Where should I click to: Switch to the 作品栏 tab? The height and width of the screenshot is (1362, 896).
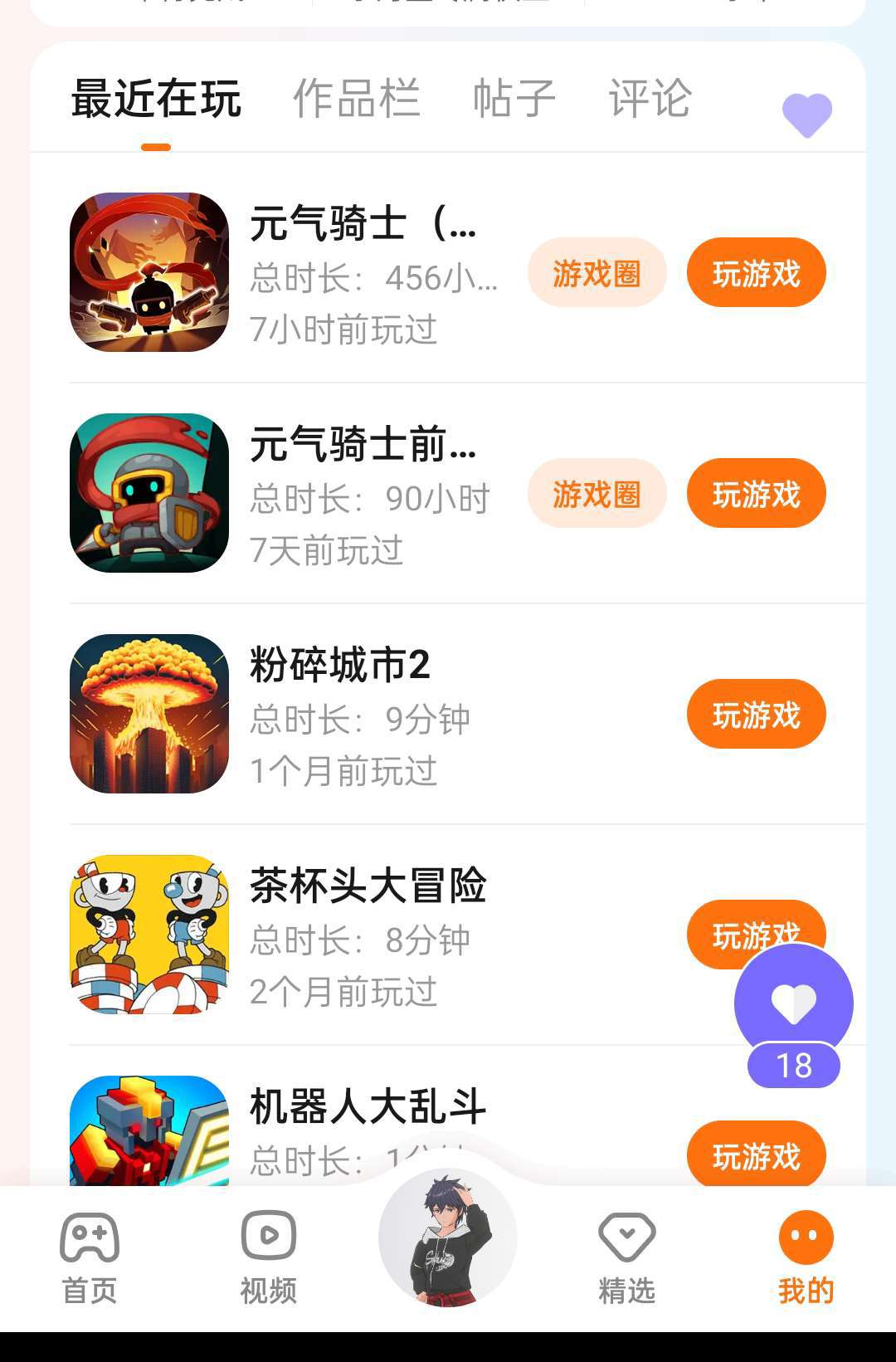(357, 100)
